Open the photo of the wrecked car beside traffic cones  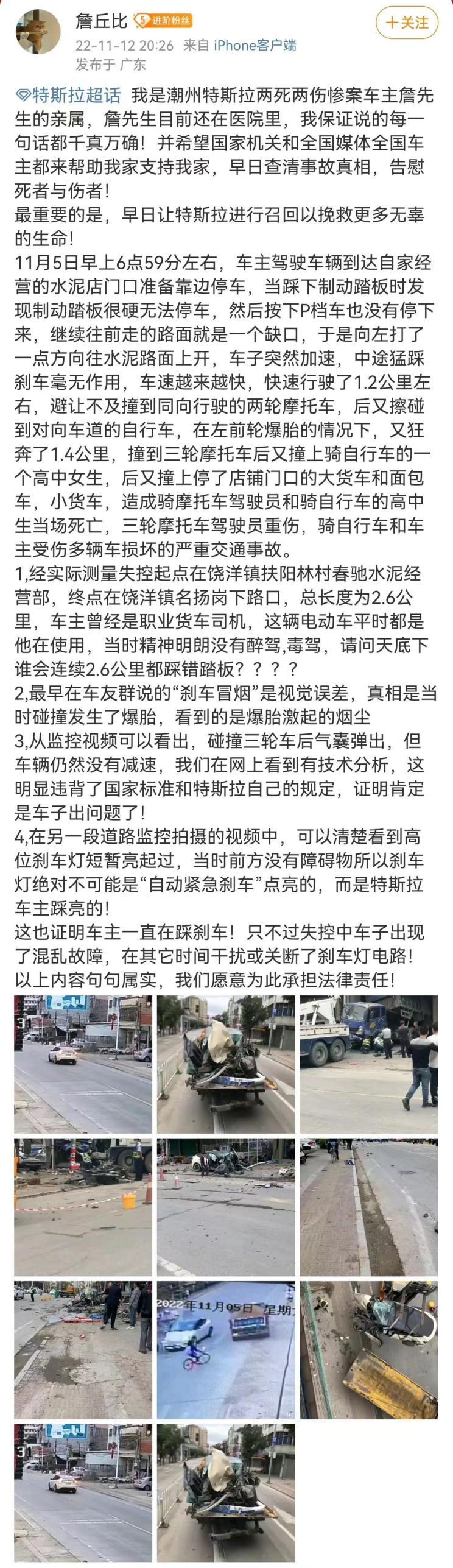(226, 1207)
